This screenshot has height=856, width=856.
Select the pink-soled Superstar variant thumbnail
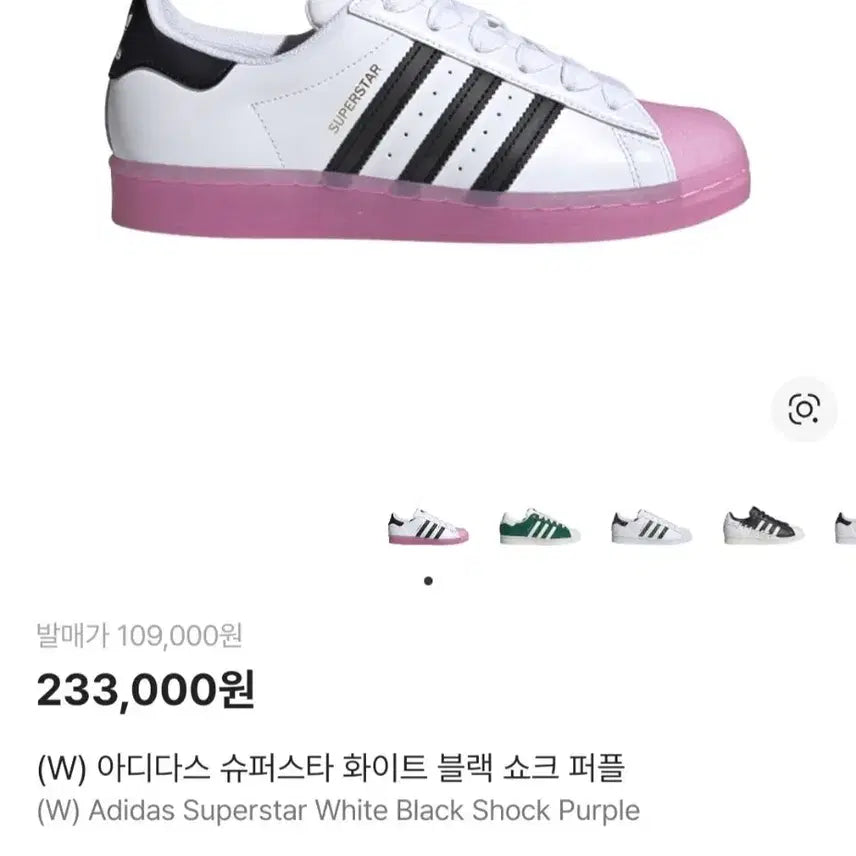coord(428,526)
